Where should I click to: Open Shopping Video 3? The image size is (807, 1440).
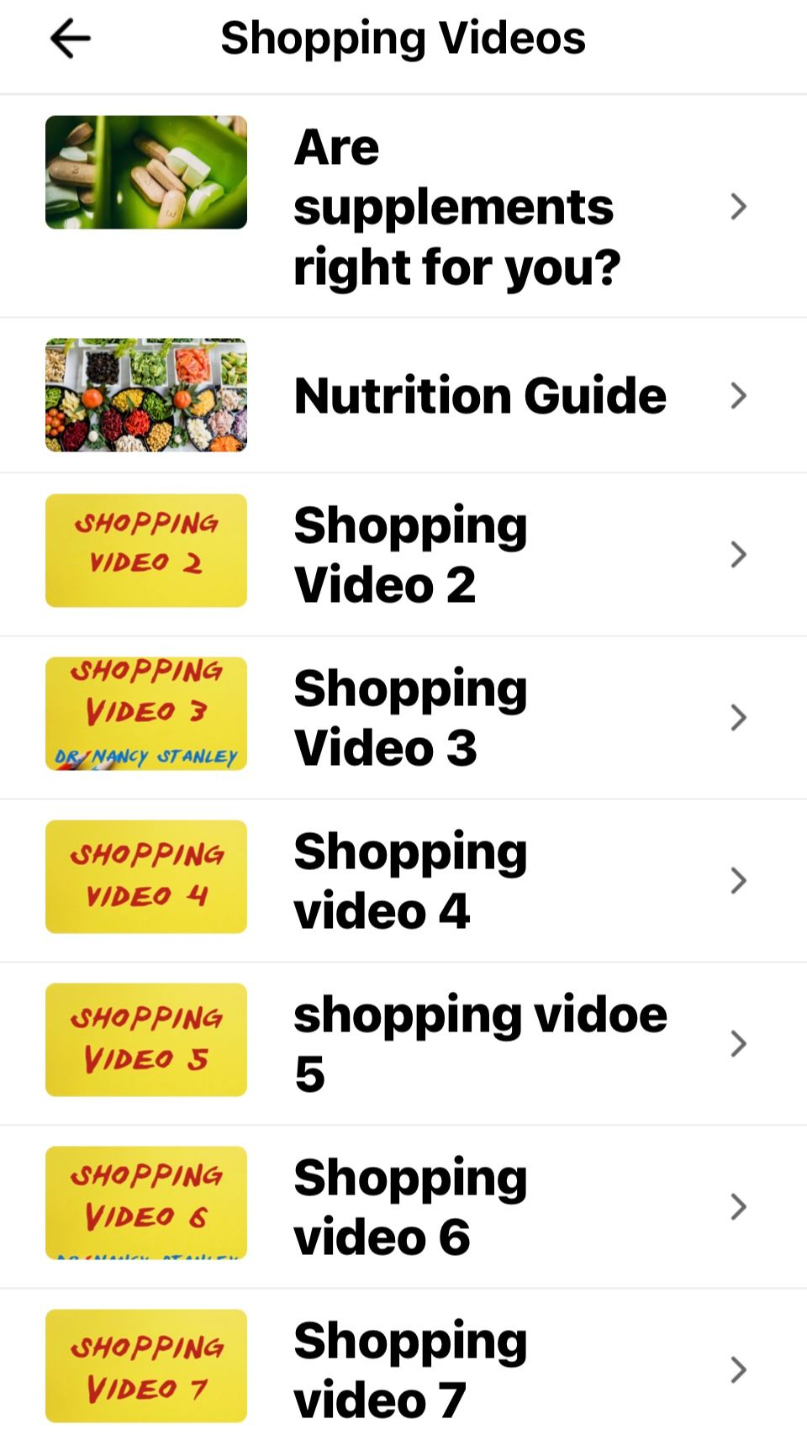[x=410, y=718]
